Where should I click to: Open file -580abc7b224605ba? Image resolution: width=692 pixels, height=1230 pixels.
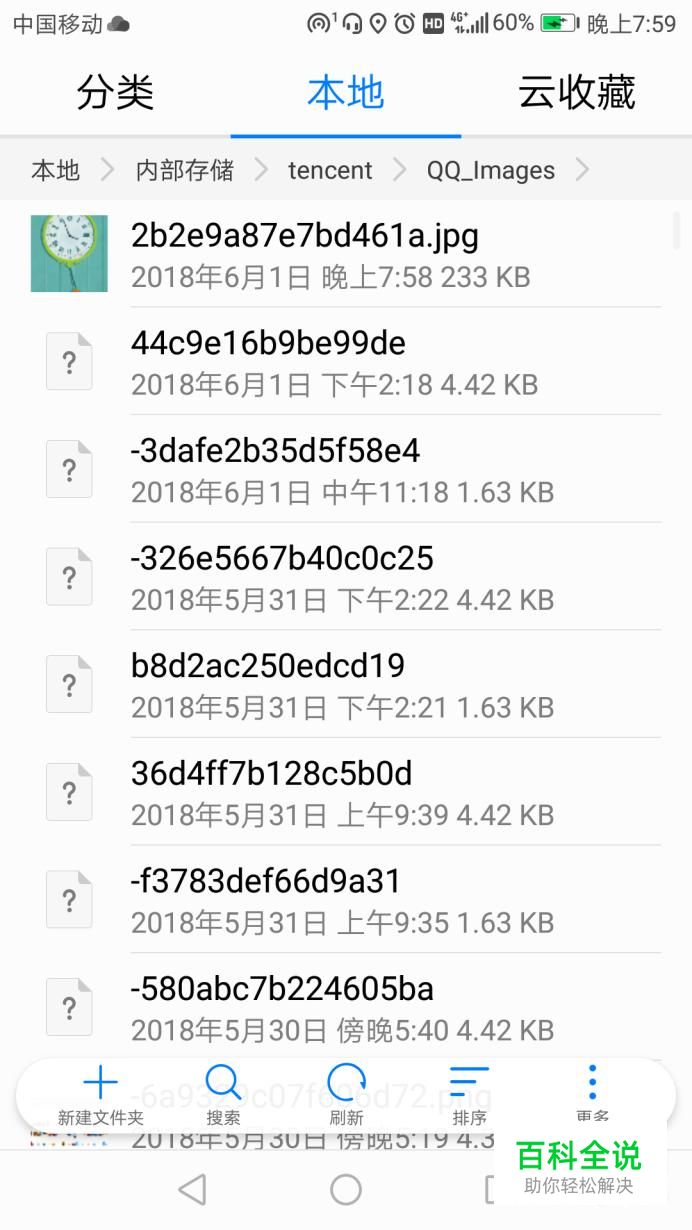[346, 1007]
